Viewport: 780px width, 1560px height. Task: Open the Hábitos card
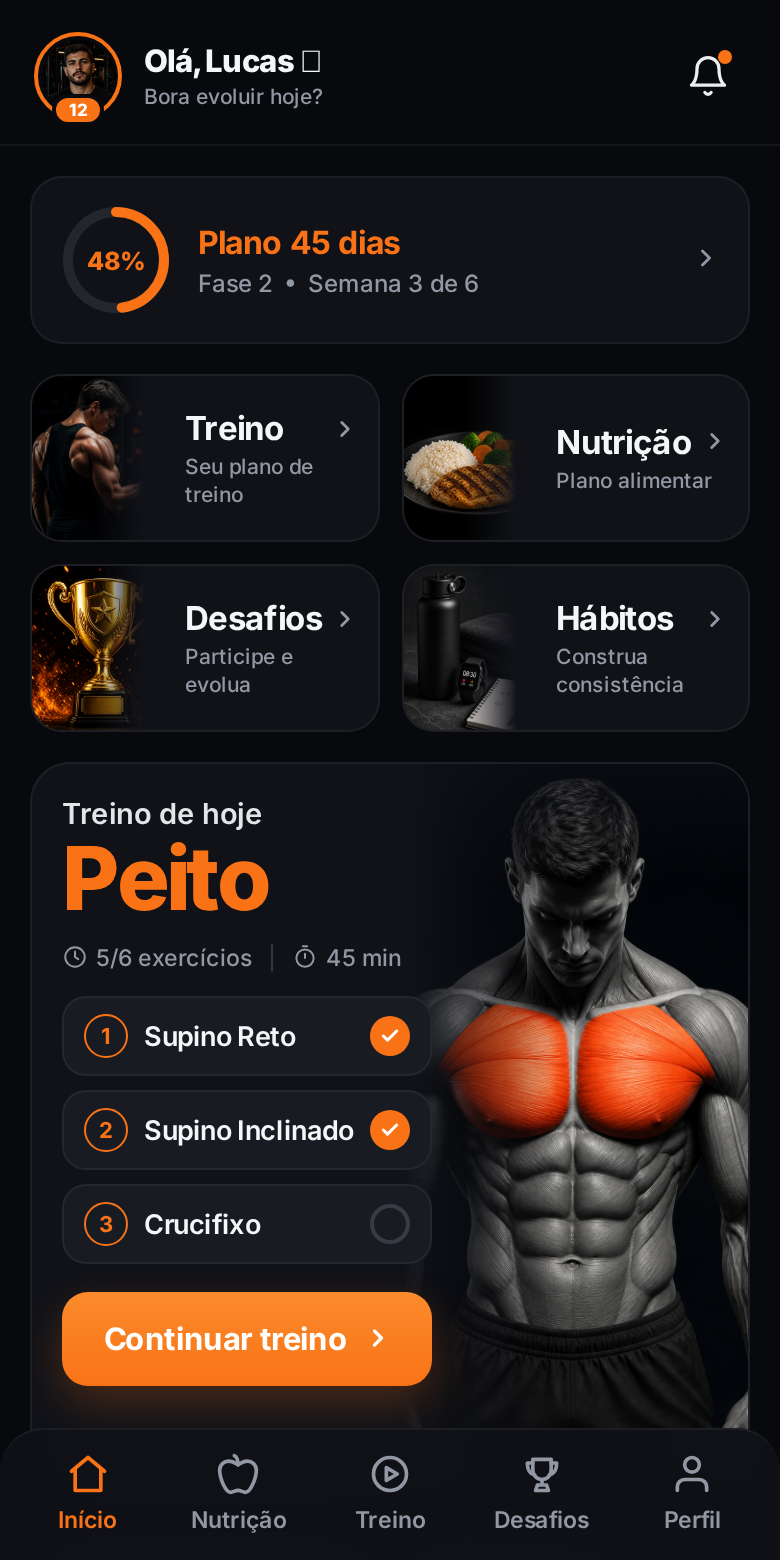pos(576,648)
